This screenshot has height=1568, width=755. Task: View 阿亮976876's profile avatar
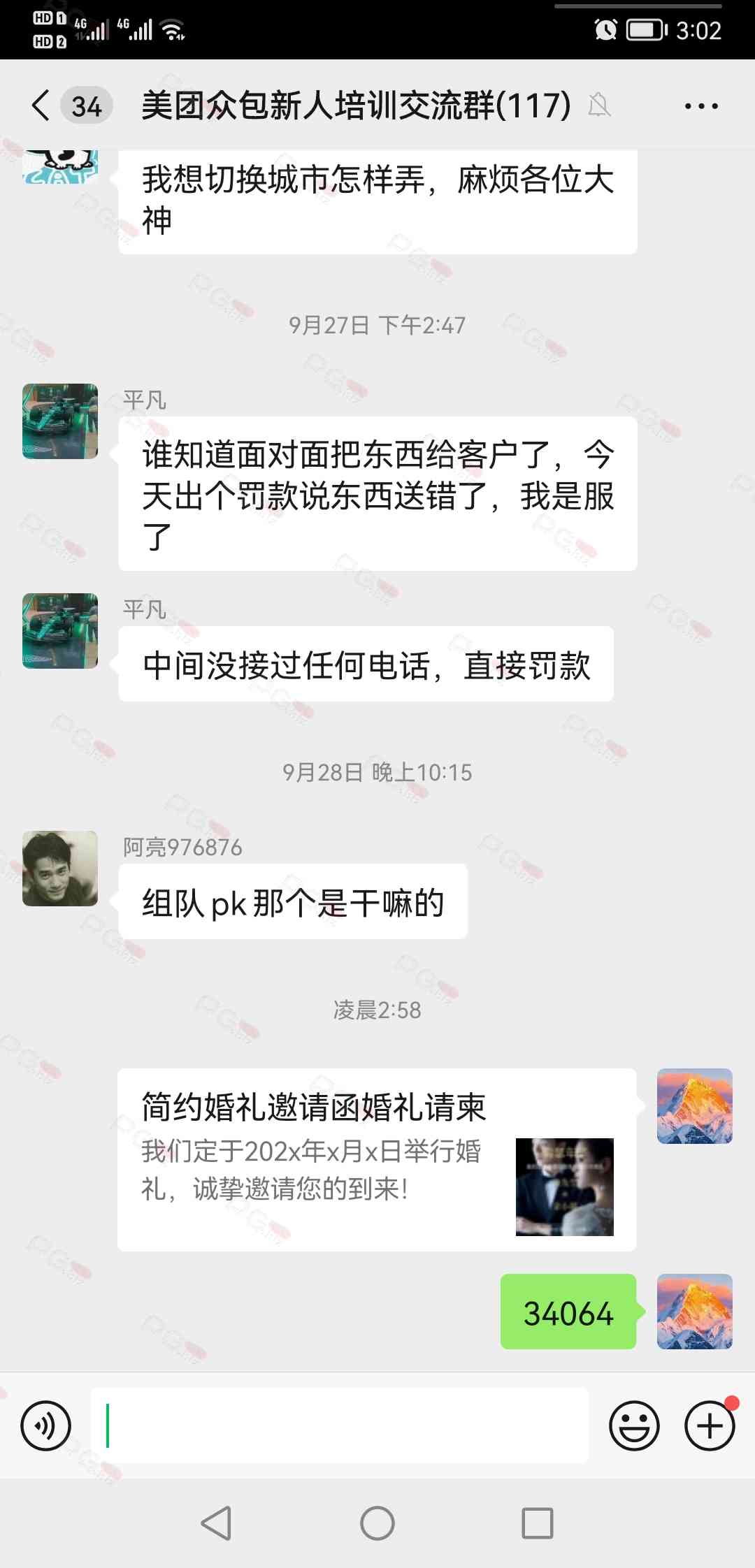(x=60, y=869)
